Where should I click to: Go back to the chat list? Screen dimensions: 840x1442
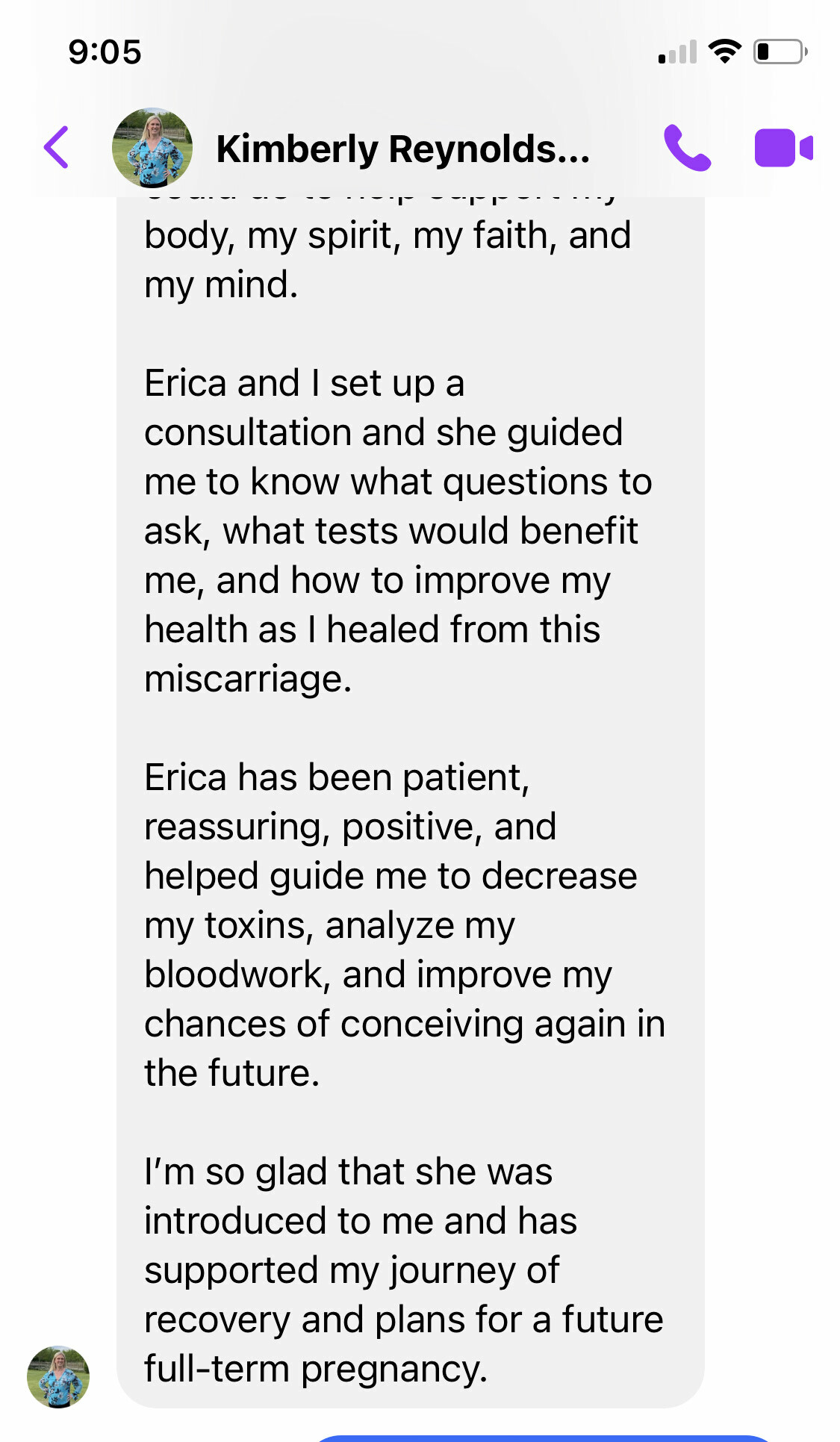[57, 147]
